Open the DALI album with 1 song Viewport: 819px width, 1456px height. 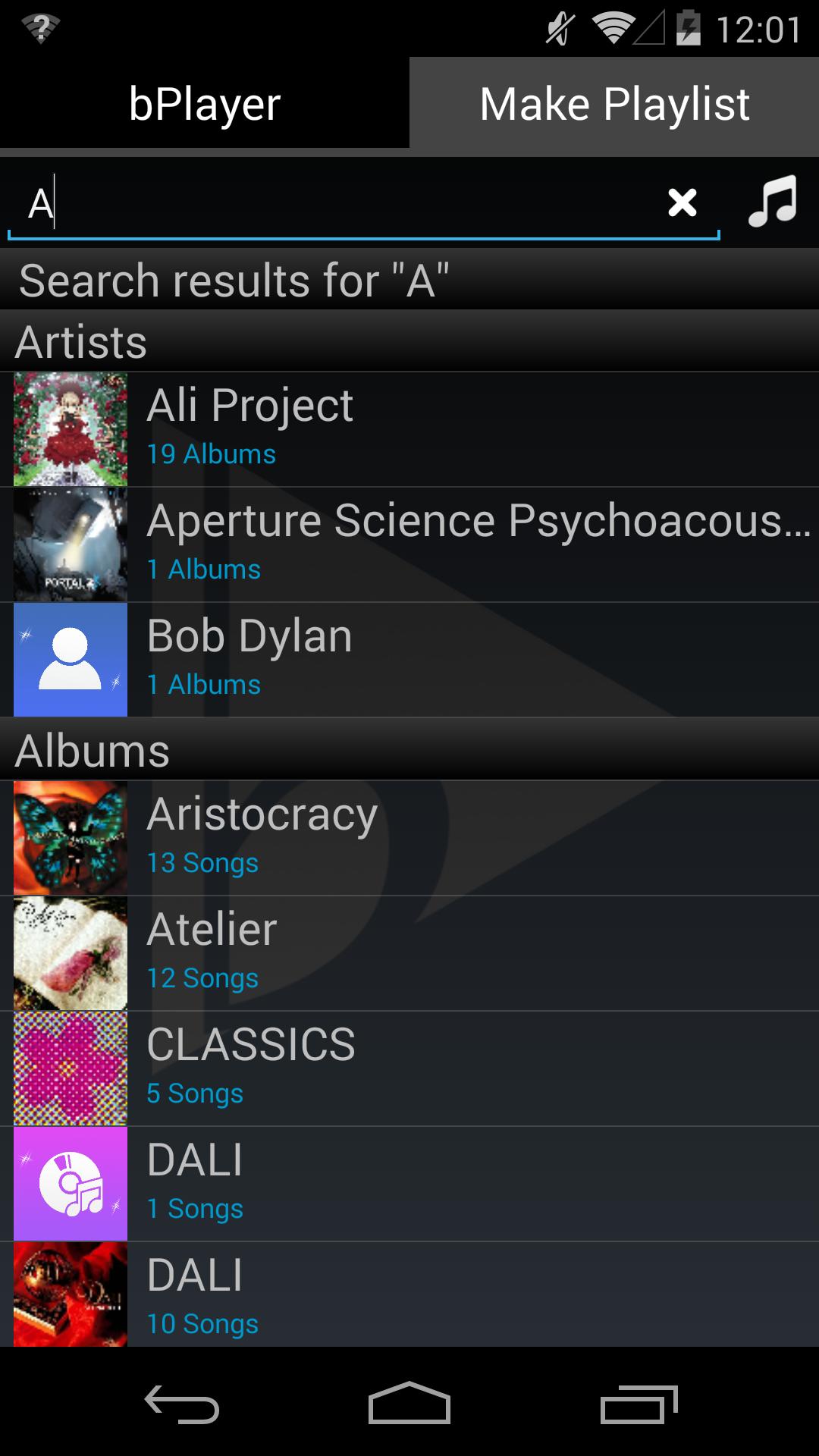coord(409,1184)
